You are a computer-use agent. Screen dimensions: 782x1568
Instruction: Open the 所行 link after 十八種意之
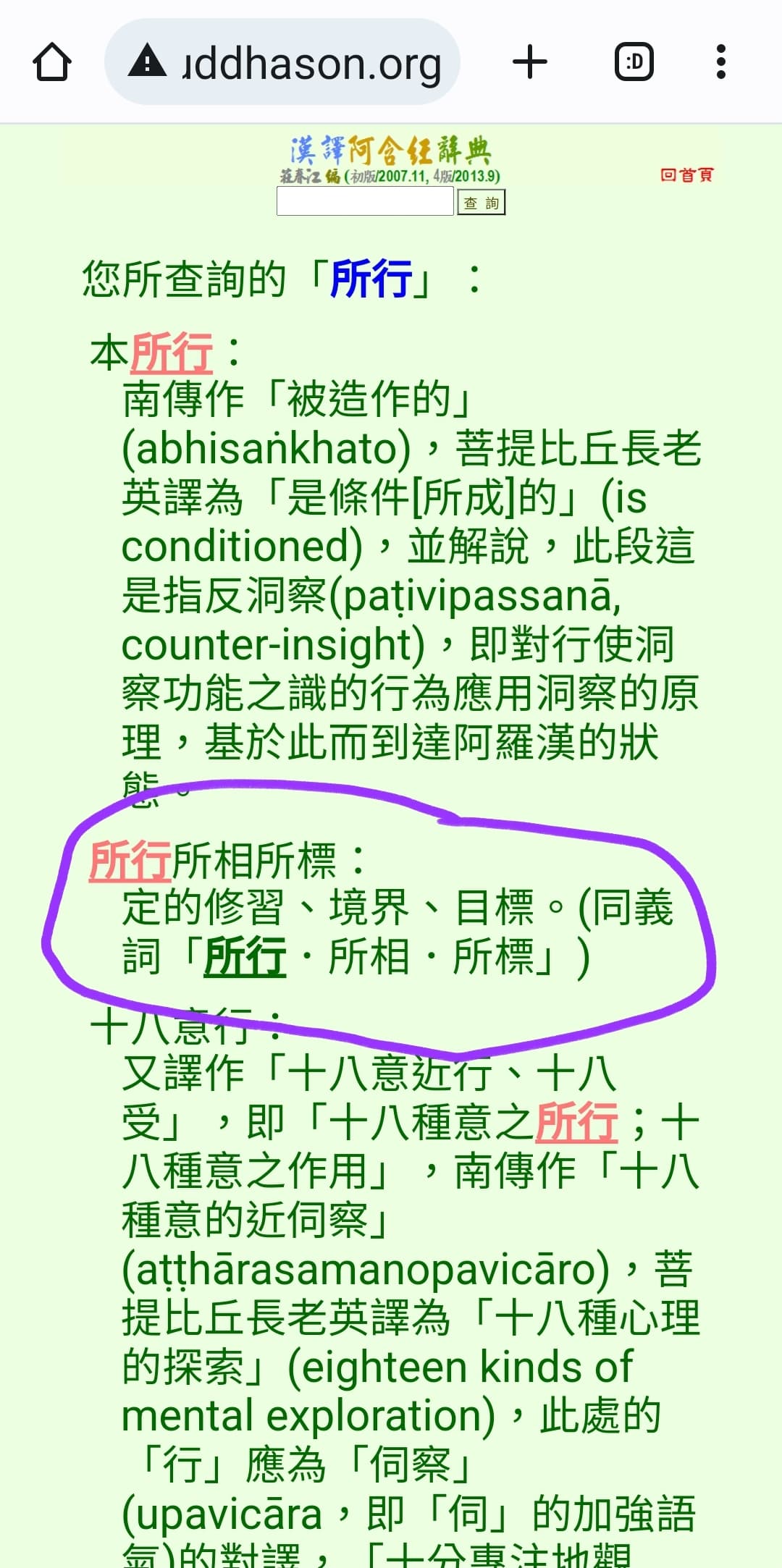tap(576, 1122)
